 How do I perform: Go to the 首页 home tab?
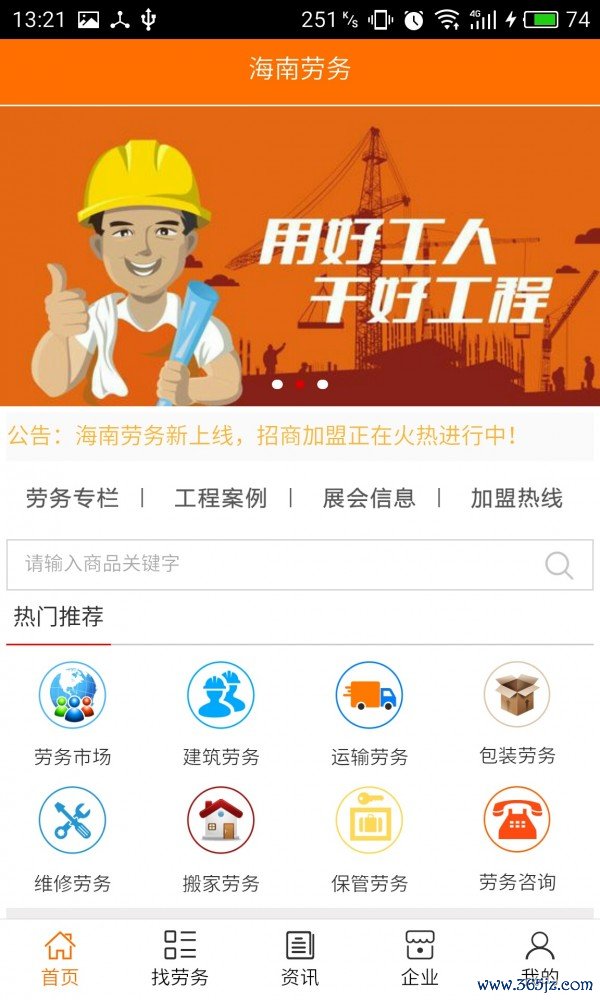(60, 958)
